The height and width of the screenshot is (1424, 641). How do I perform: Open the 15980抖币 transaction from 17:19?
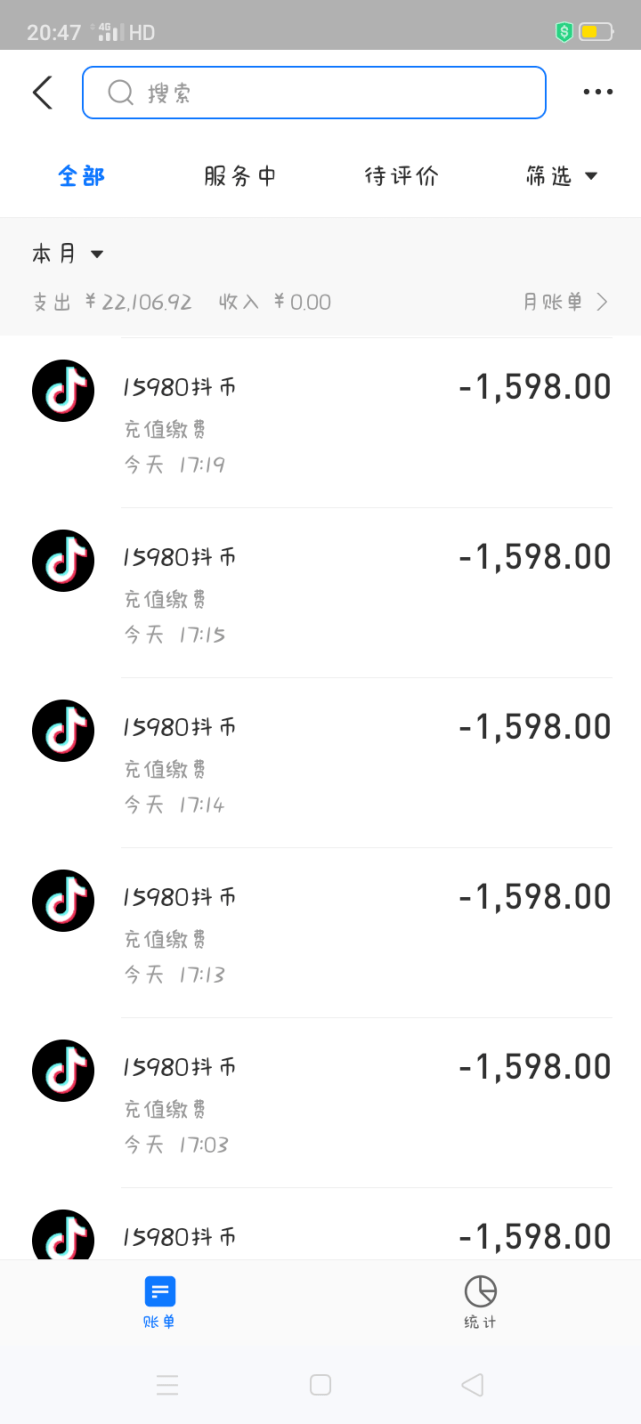[320, 423]
